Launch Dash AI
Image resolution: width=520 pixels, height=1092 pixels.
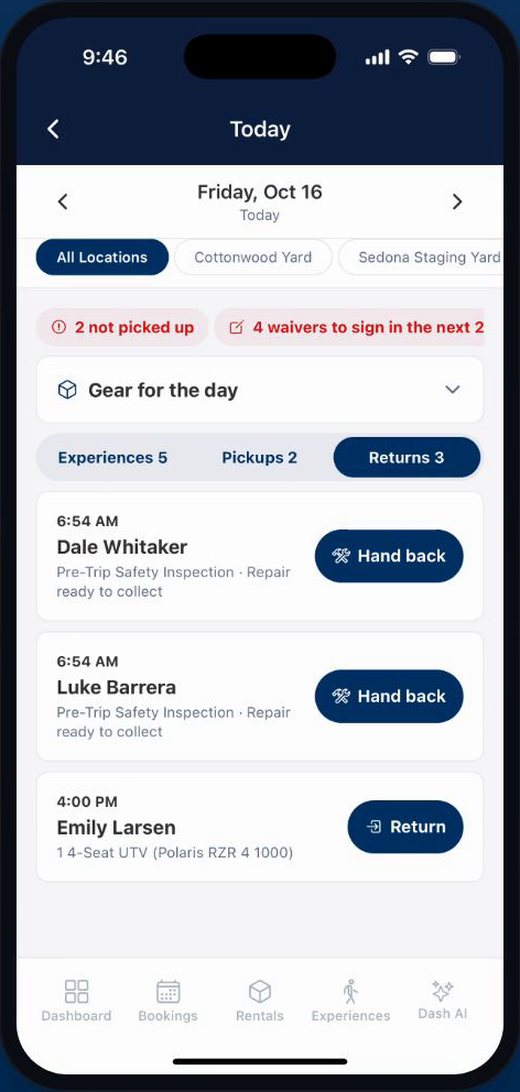pos(442,1000)
